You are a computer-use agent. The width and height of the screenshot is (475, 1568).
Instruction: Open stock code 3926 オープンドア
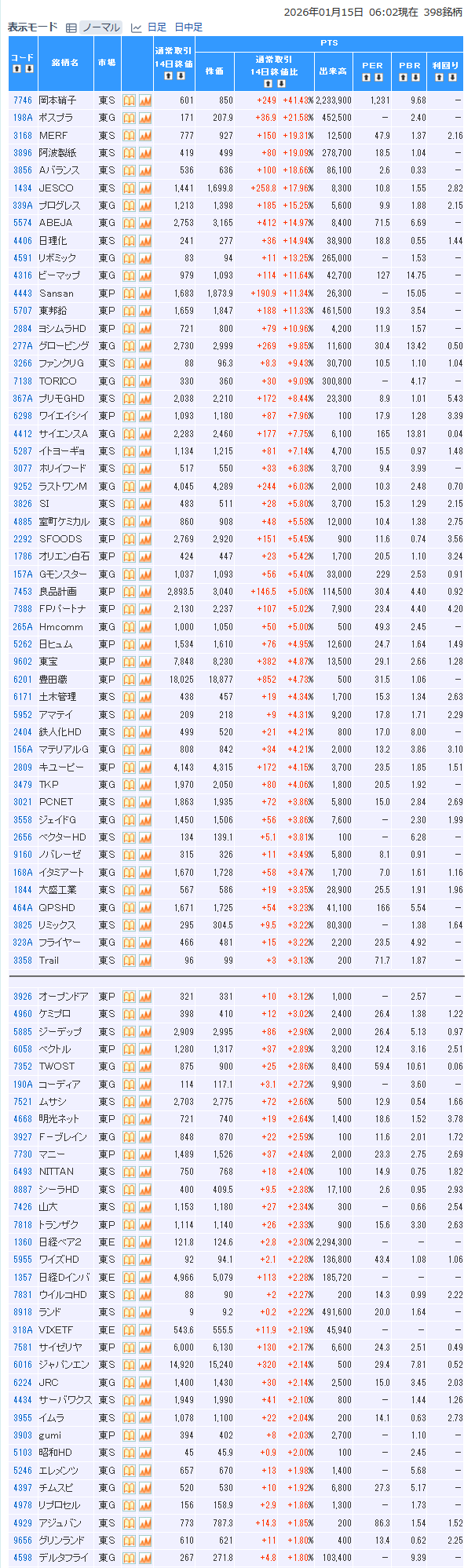[x=23, y=997]
